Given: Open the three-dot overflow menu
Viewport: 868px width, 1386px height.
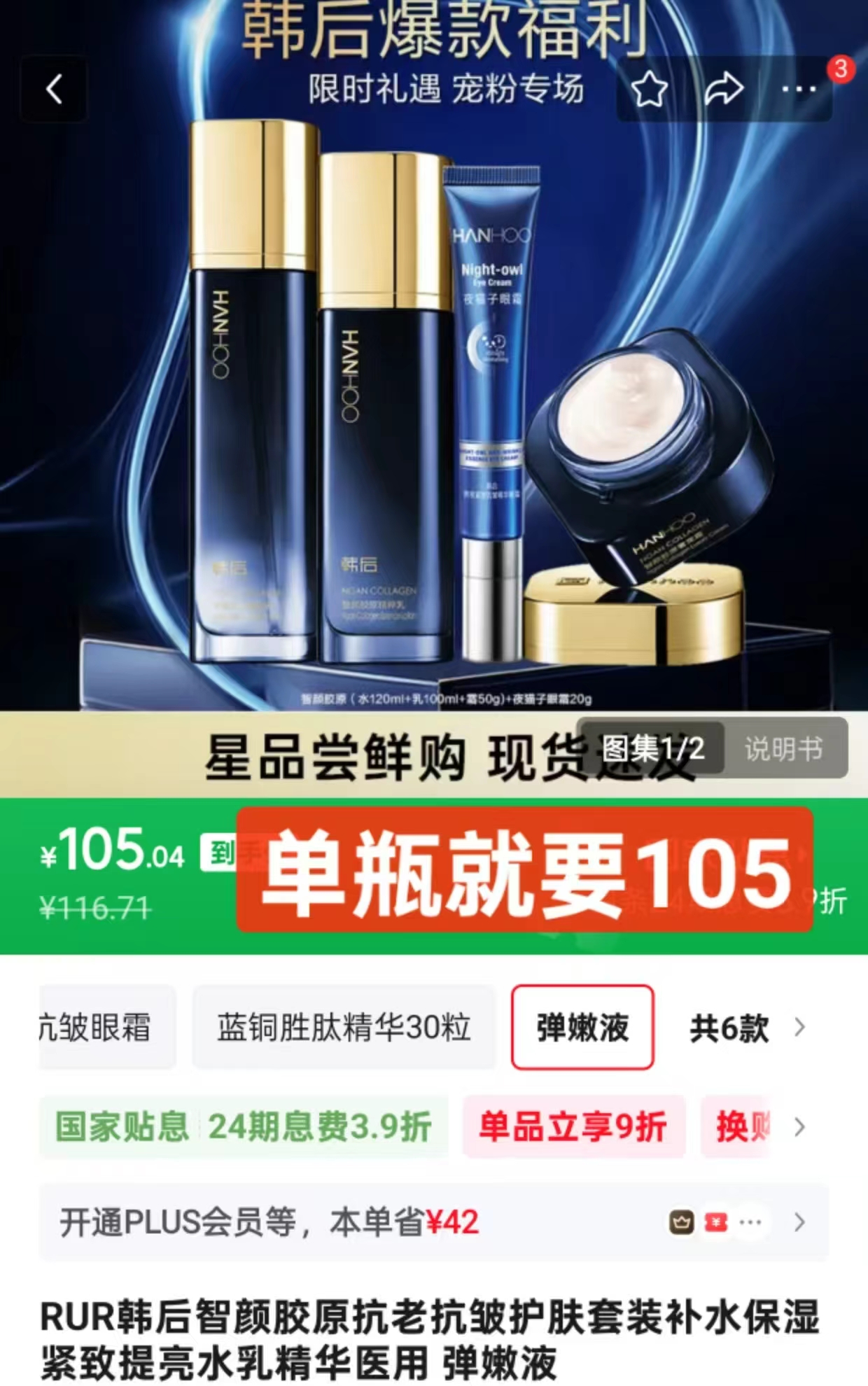Looking at the screenshot, I should pyautogui.click(x=798, y=90).
